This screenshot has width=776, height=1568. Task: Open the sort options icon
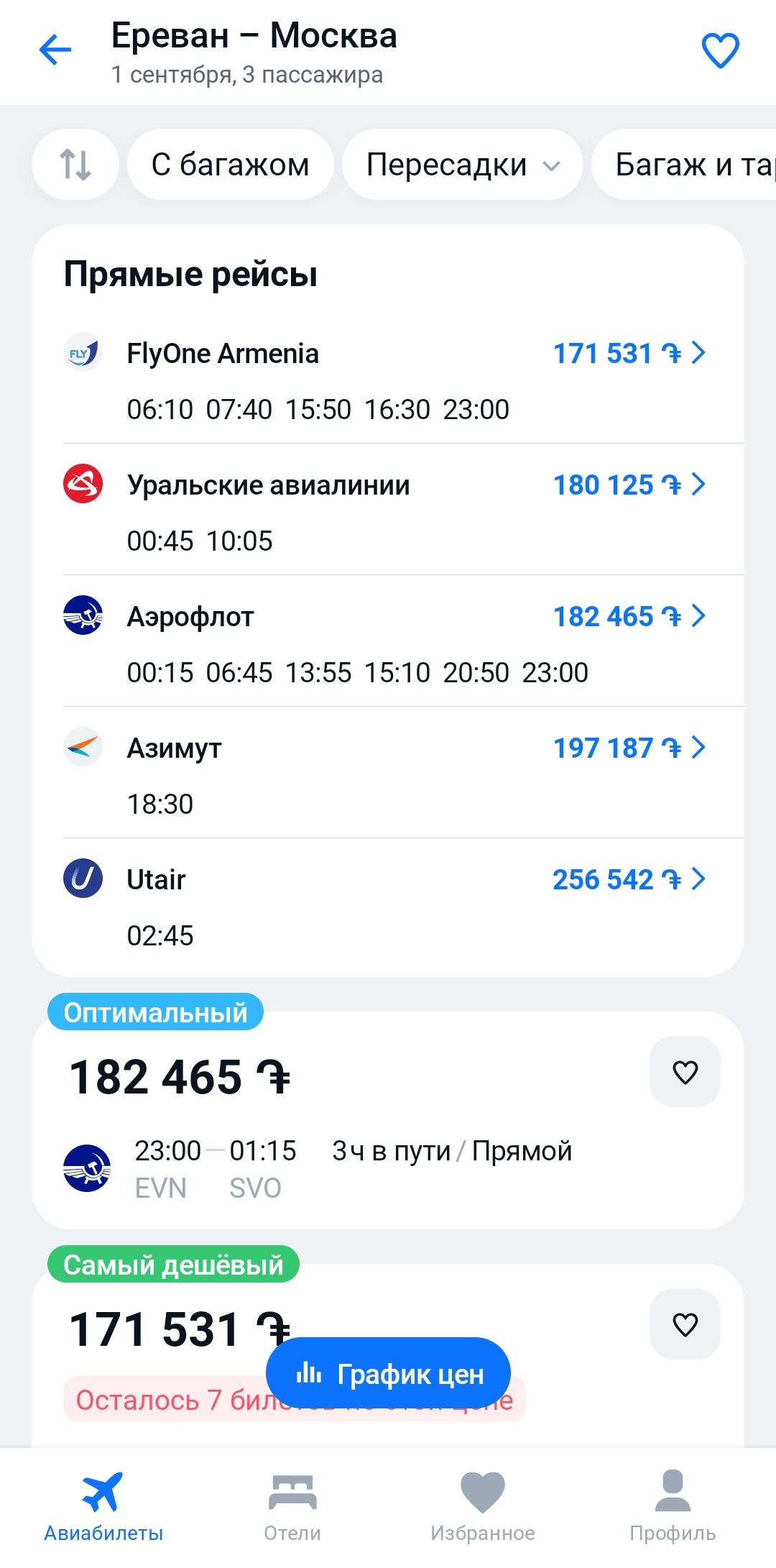[x=75, y=165]
